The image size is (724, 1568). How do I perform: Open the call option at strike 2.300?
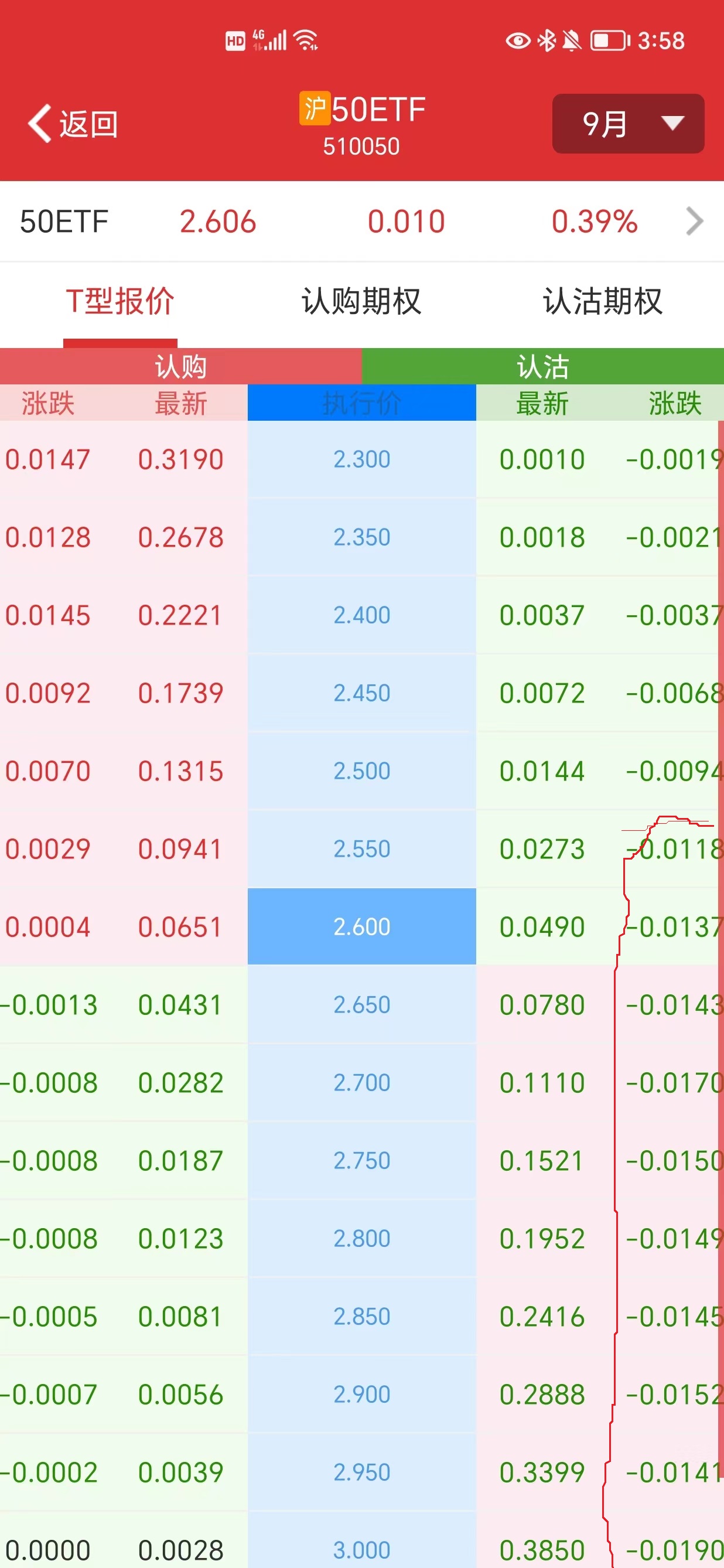click(x=180, y=459)
